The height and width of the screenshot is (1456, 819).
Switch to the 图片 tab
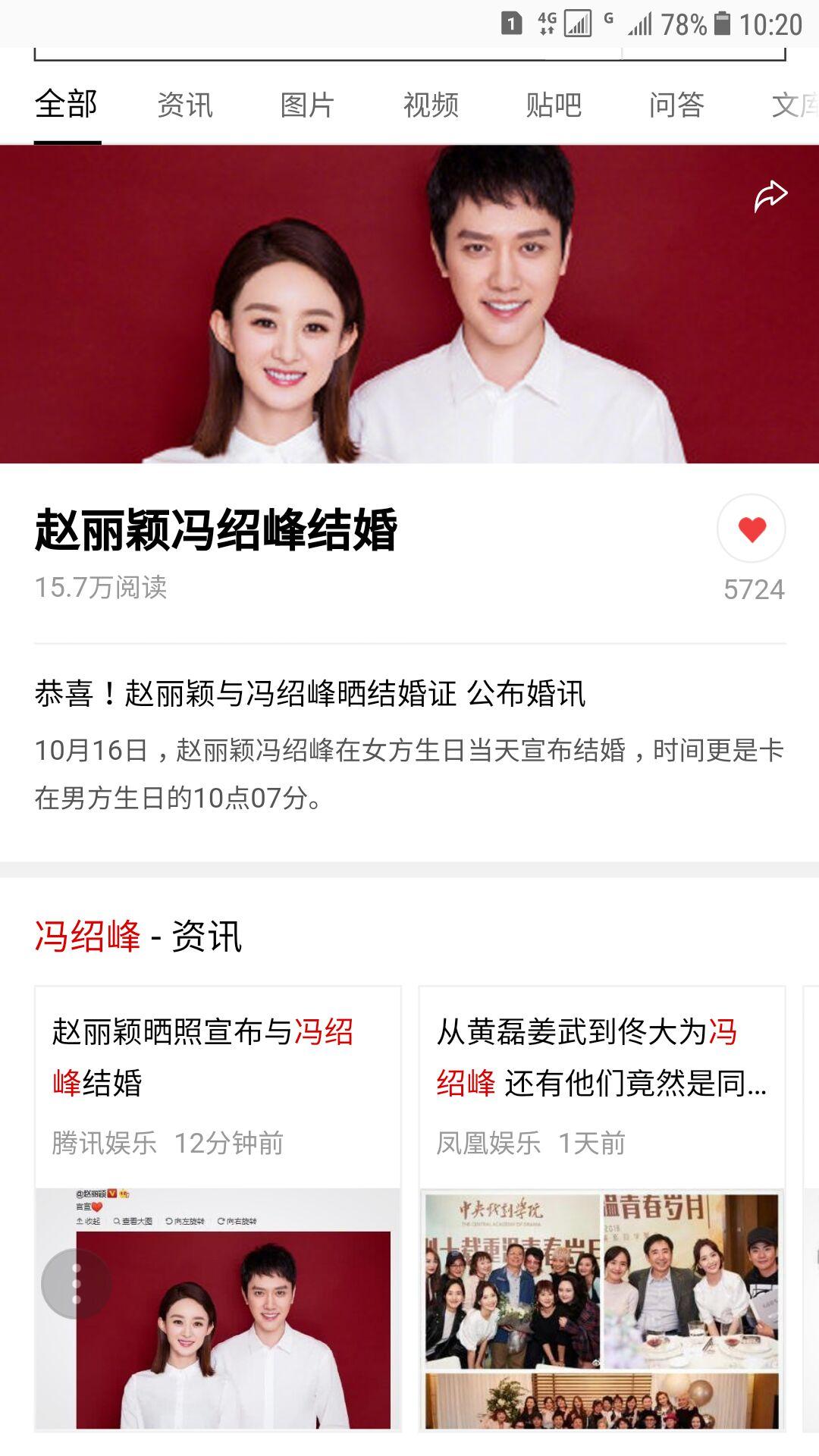[307, 105]
